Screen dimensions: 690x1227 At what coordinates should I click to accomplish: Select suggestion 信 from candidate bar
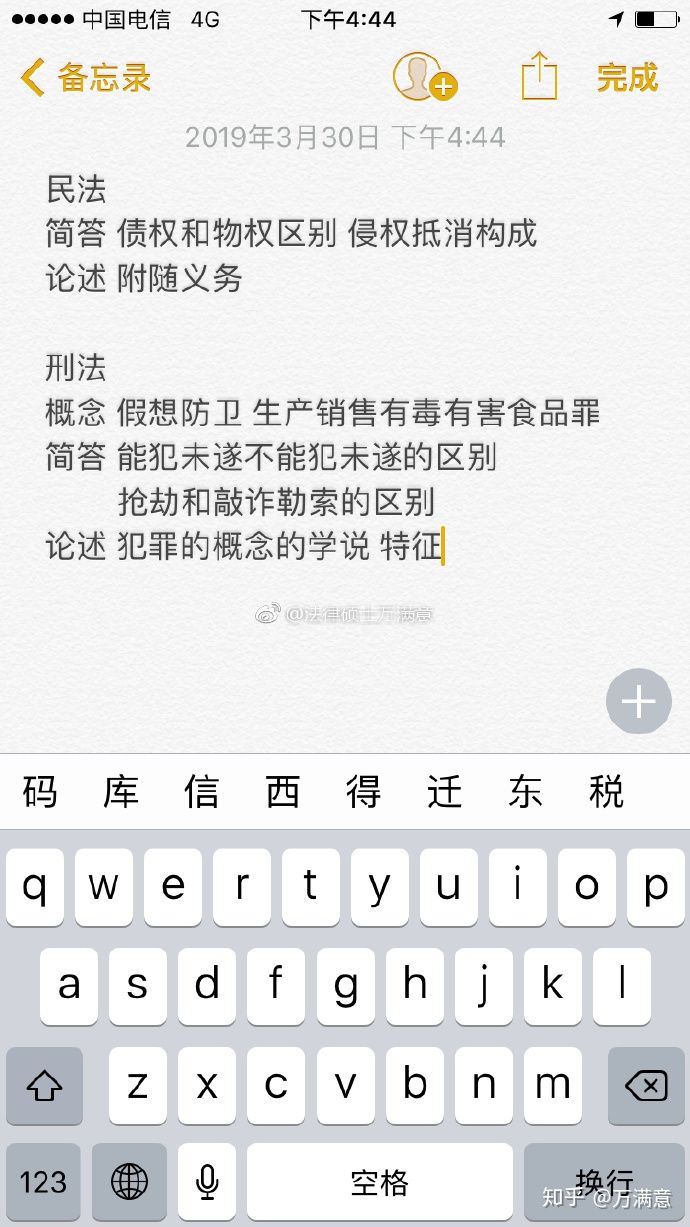(x=202, y=792)
